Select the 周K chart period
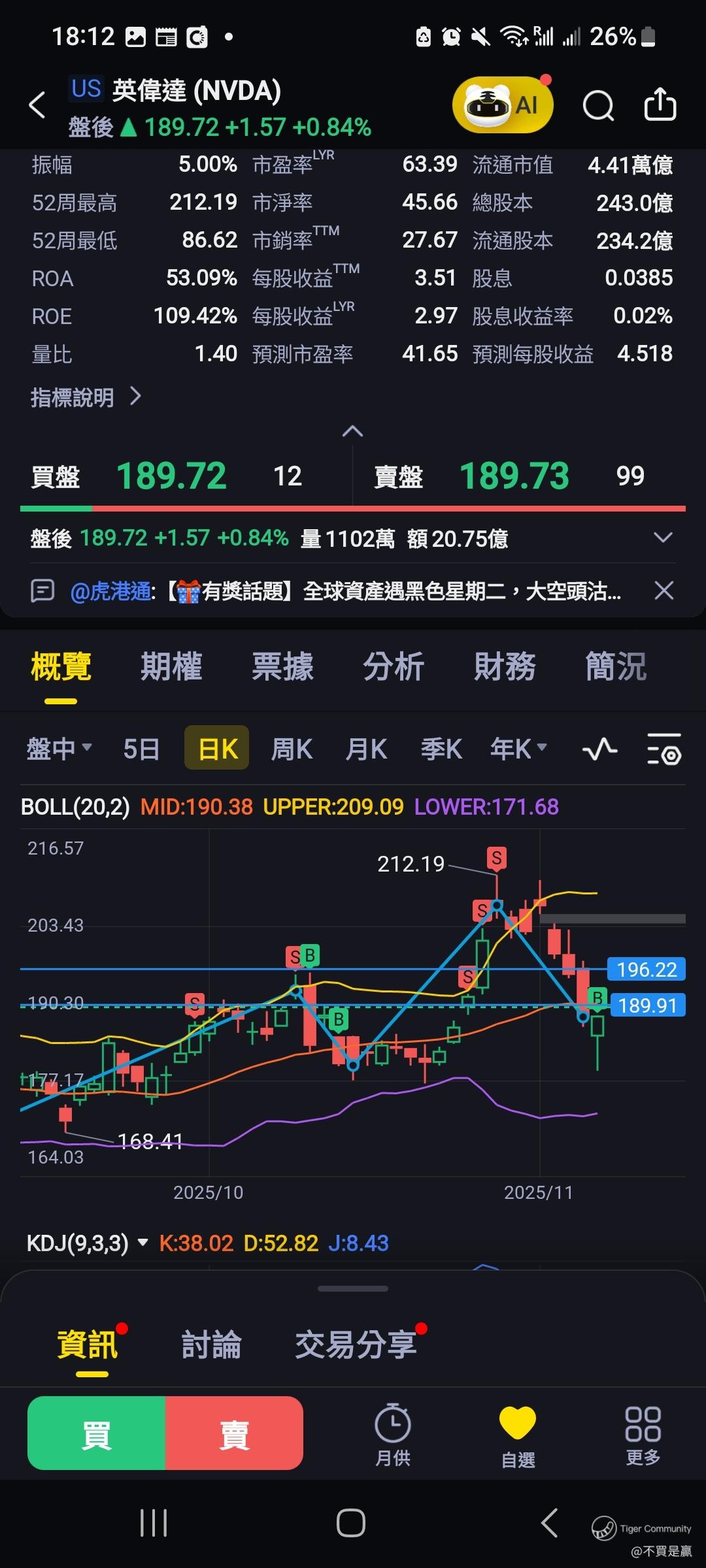This screenshot has height=1568, width=706. tap(292, 749)
